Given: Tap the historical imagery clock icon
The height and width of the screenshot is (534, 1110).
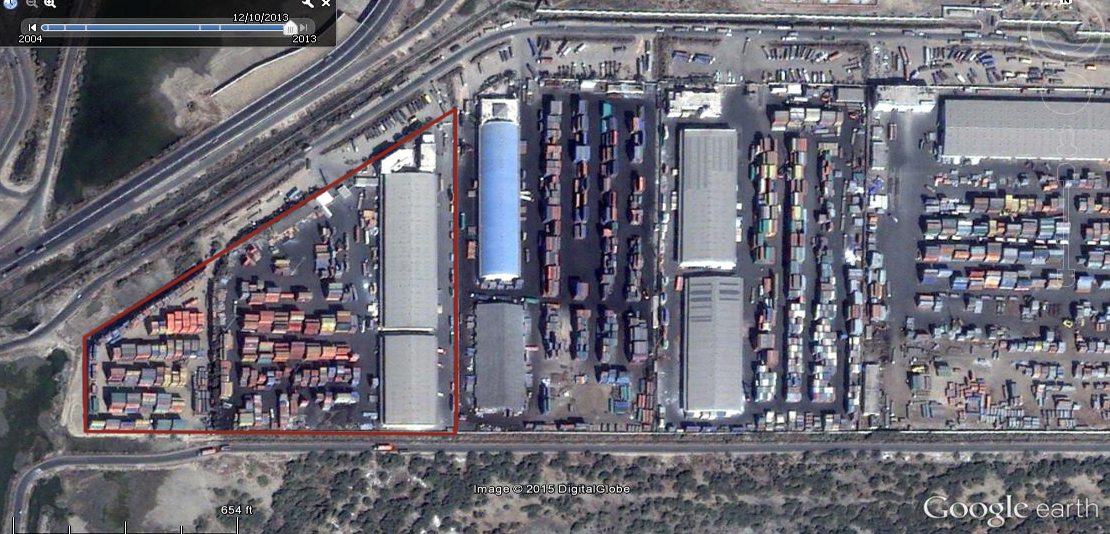Looking at the screenshot, I should pyautogui.click(x=9, y=3).
